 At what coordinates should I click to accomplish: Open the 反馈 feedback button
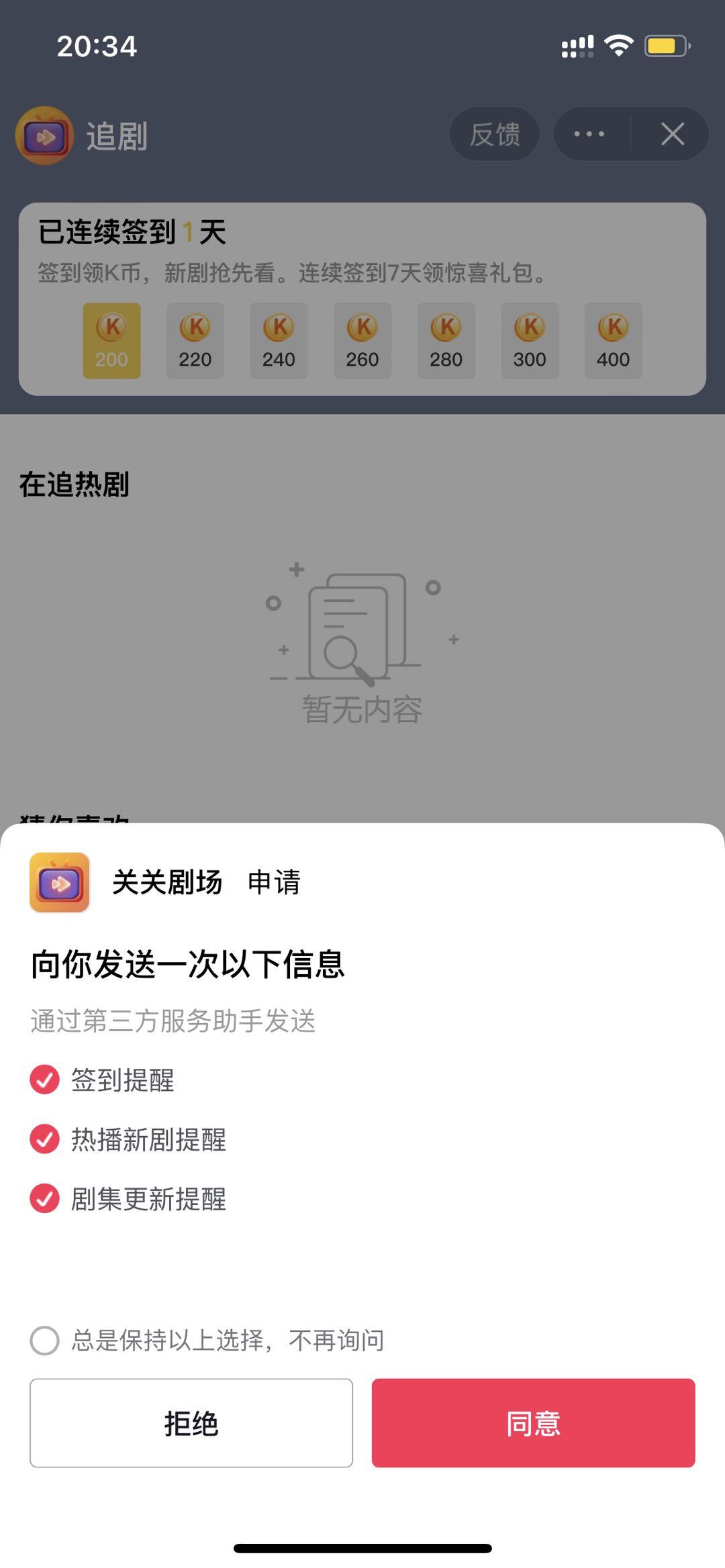point(494,134)
